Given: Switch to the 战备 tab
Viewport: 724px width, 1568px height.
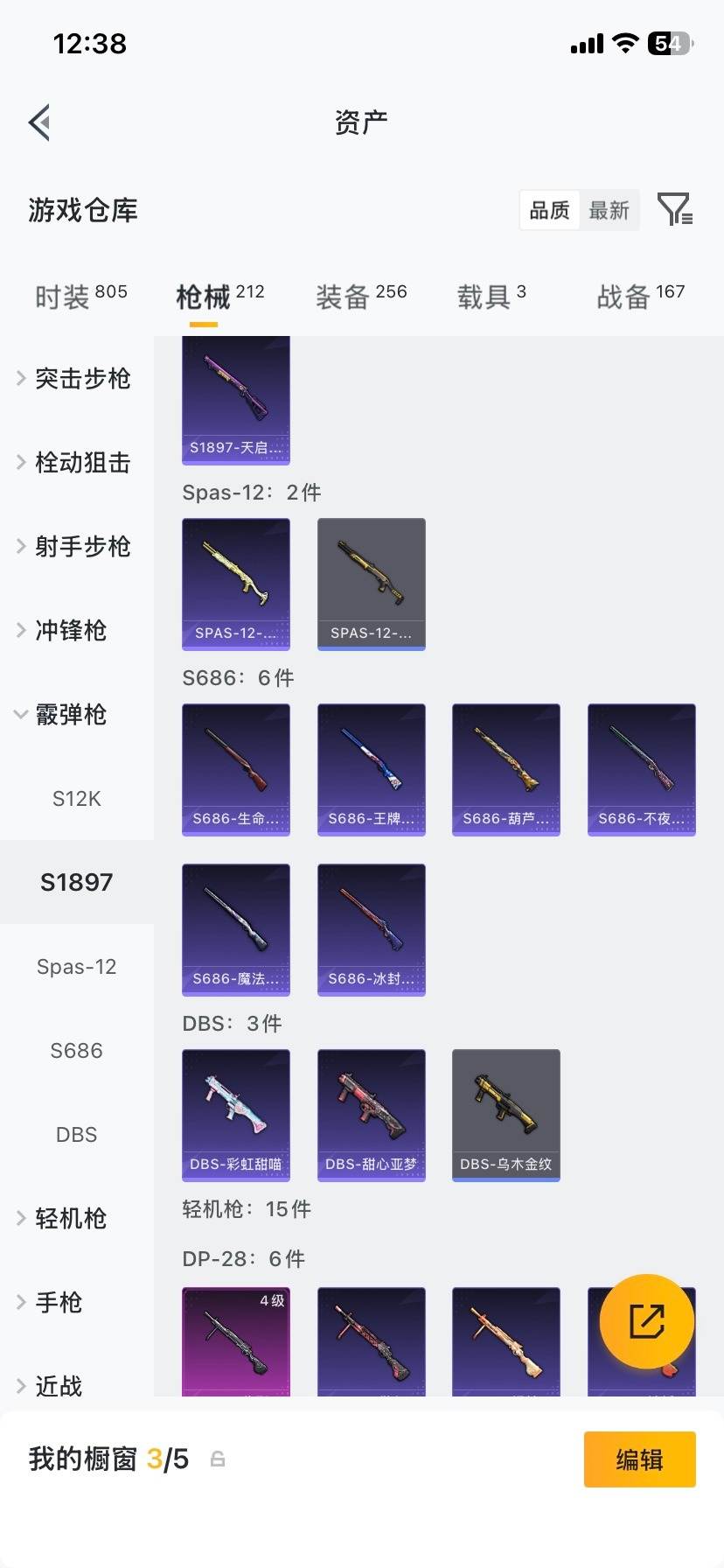Looking at the screenshot, I should [640, 297].
